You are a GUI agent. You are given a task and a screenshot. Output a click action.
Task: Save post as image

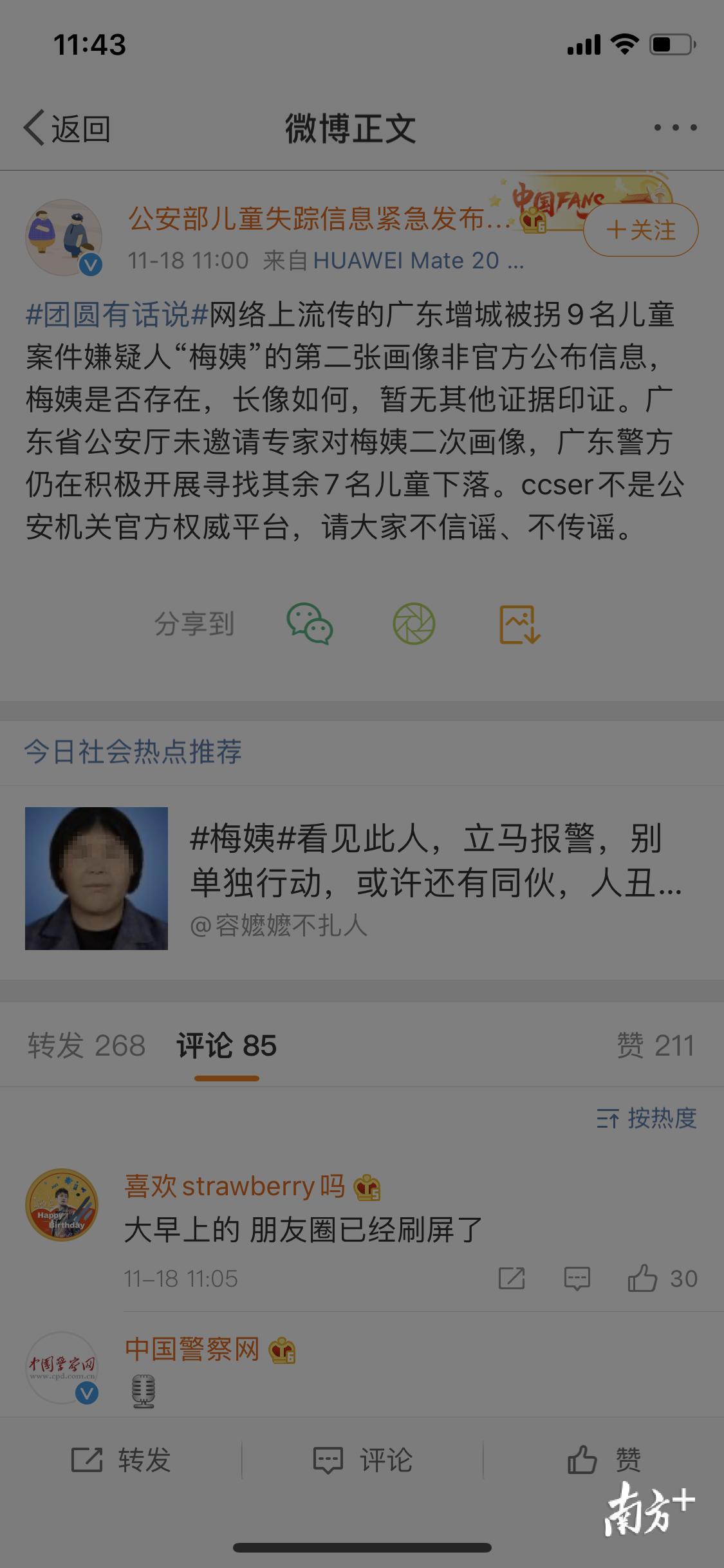[x=519, y=624]
